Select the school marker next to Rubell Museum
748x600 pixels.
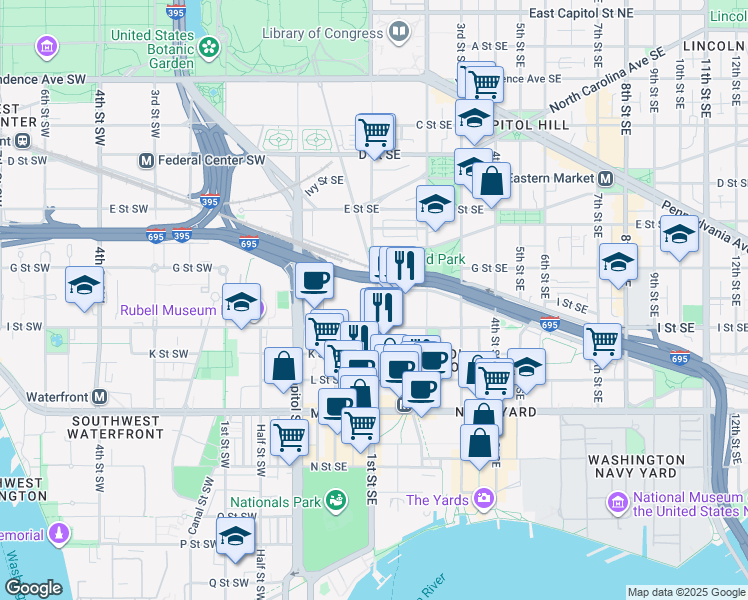click(x=241, y=305)
